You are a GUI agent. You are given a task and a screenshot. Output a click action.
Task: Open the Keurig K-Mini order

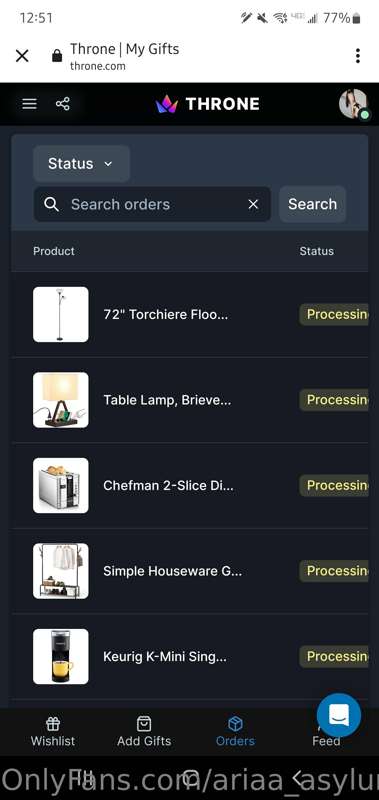click(x=190, y=657)
